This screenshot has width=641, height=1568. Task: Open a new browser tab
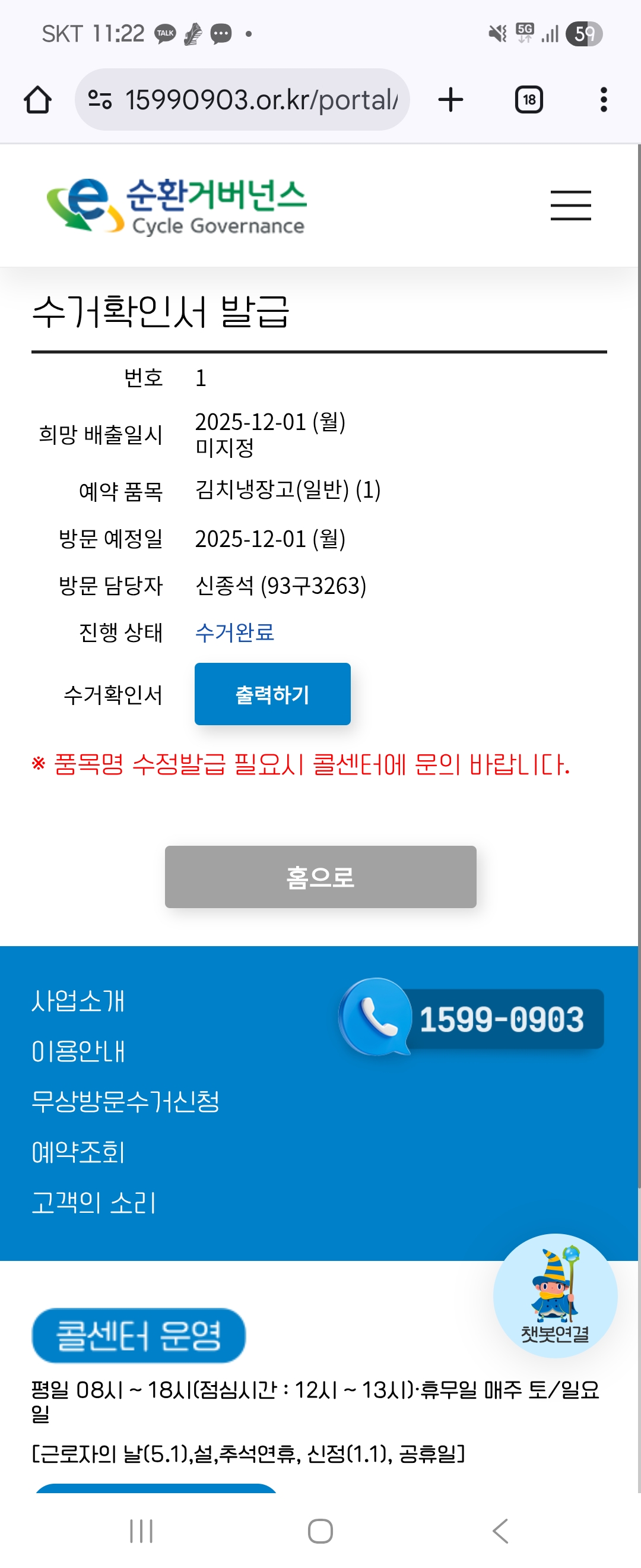[450, 100]
